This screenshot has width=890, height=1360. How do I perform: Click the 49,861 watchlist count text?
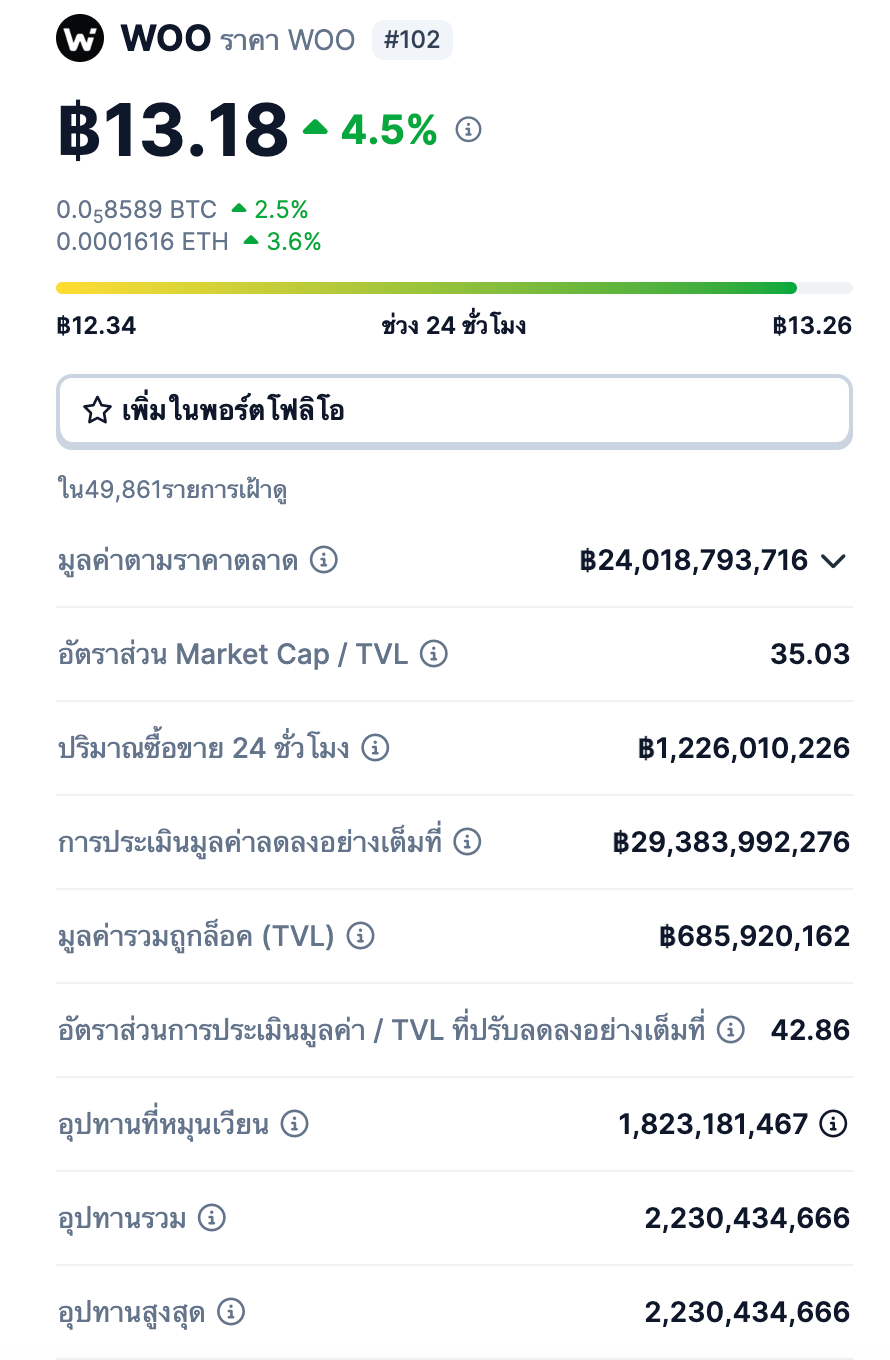tap(172, 491)
